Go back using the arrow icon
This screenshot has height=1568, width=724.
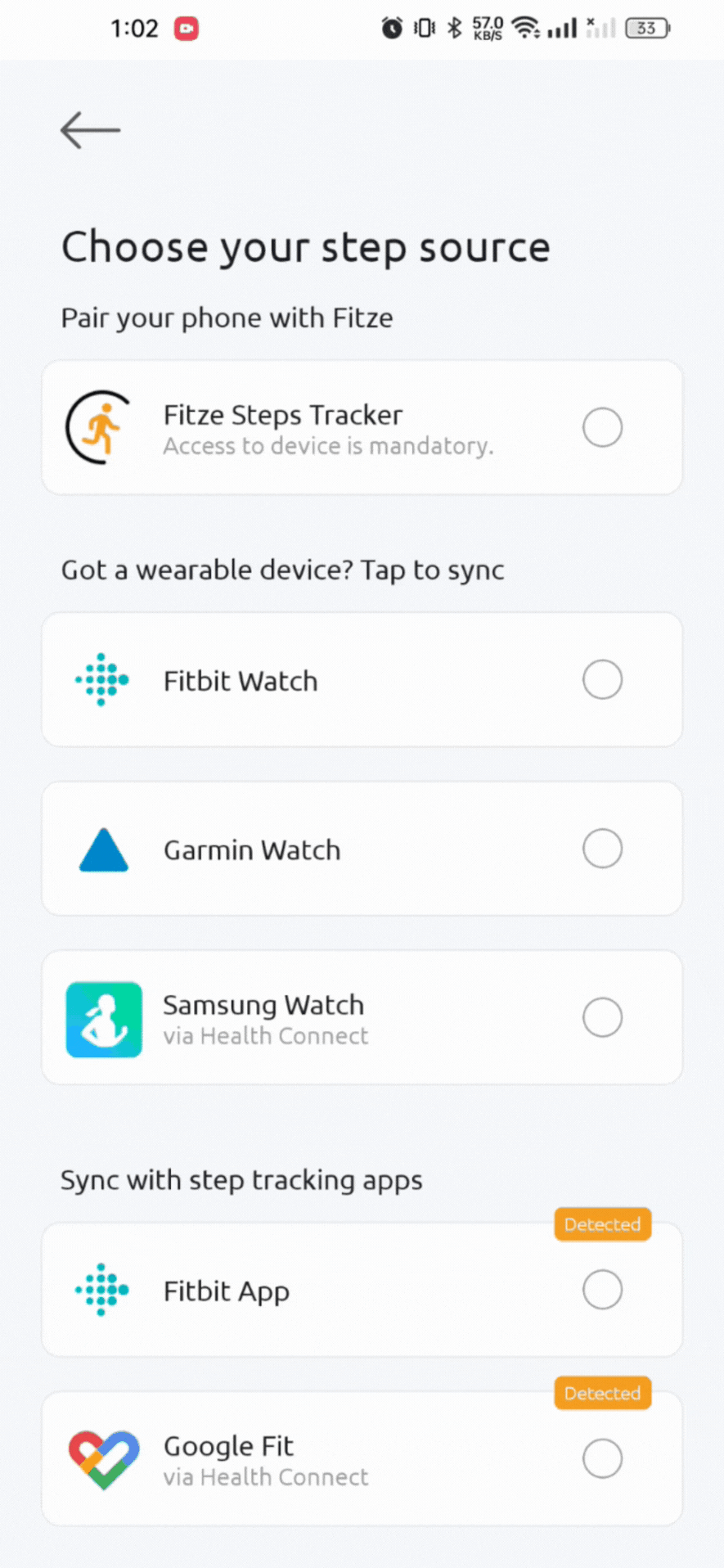click(90, 130)
